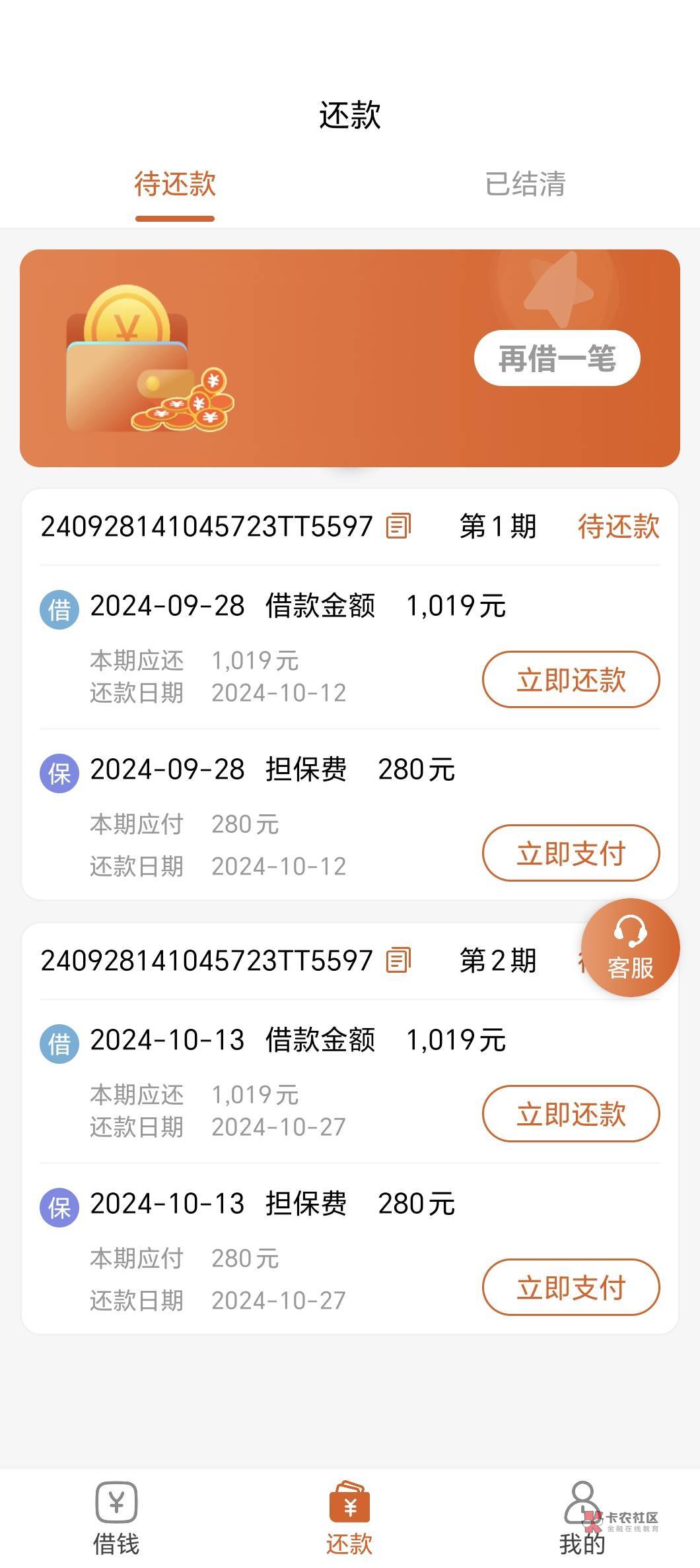Copy the order number for 第2期

398,960
